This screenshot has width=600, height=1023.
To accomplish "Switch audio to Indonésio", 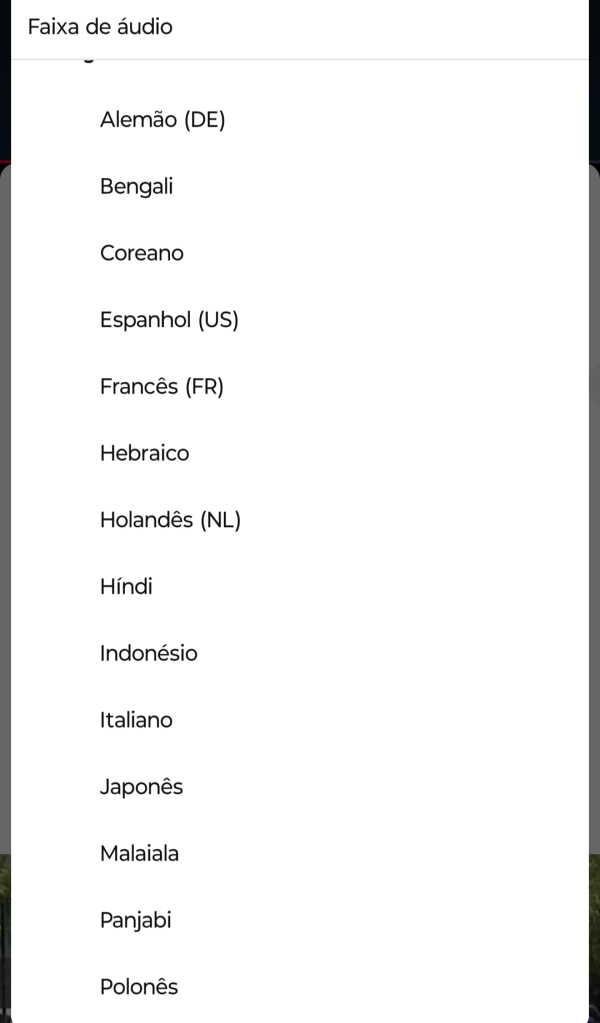I will tap(149, 653).
